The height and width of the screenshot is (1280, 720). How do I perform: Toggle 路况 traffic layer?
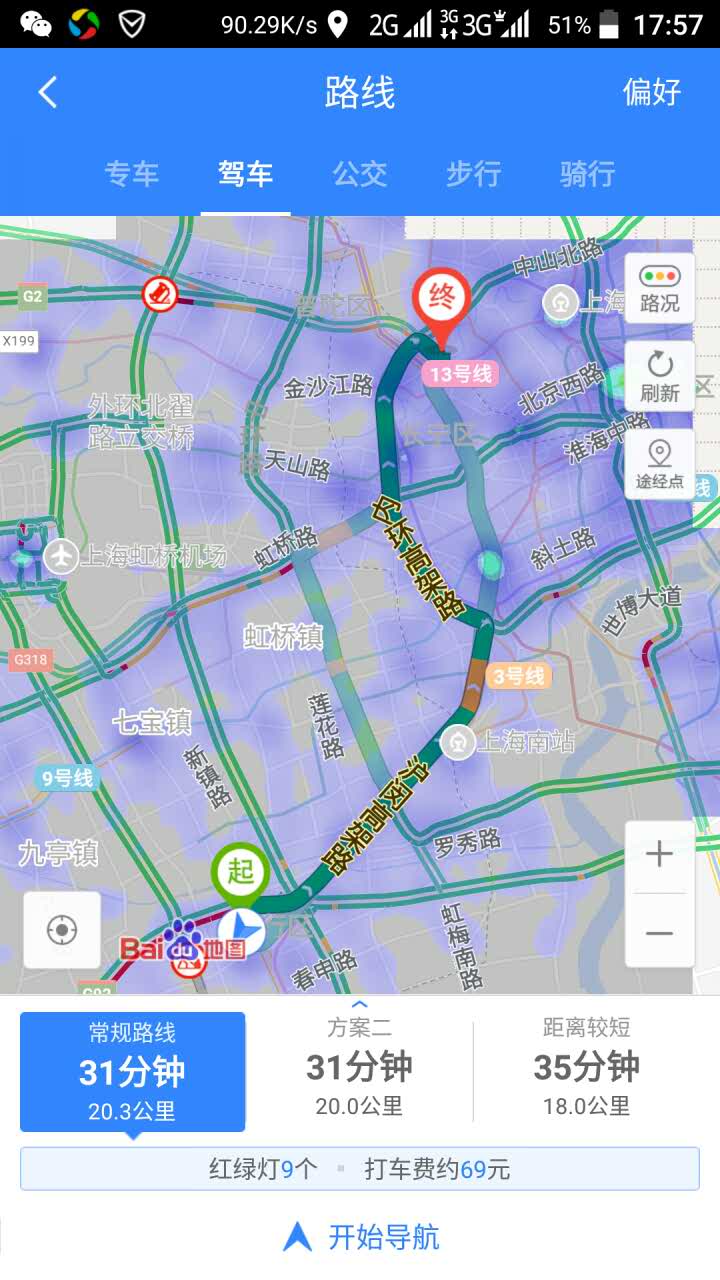pos(659,289)
